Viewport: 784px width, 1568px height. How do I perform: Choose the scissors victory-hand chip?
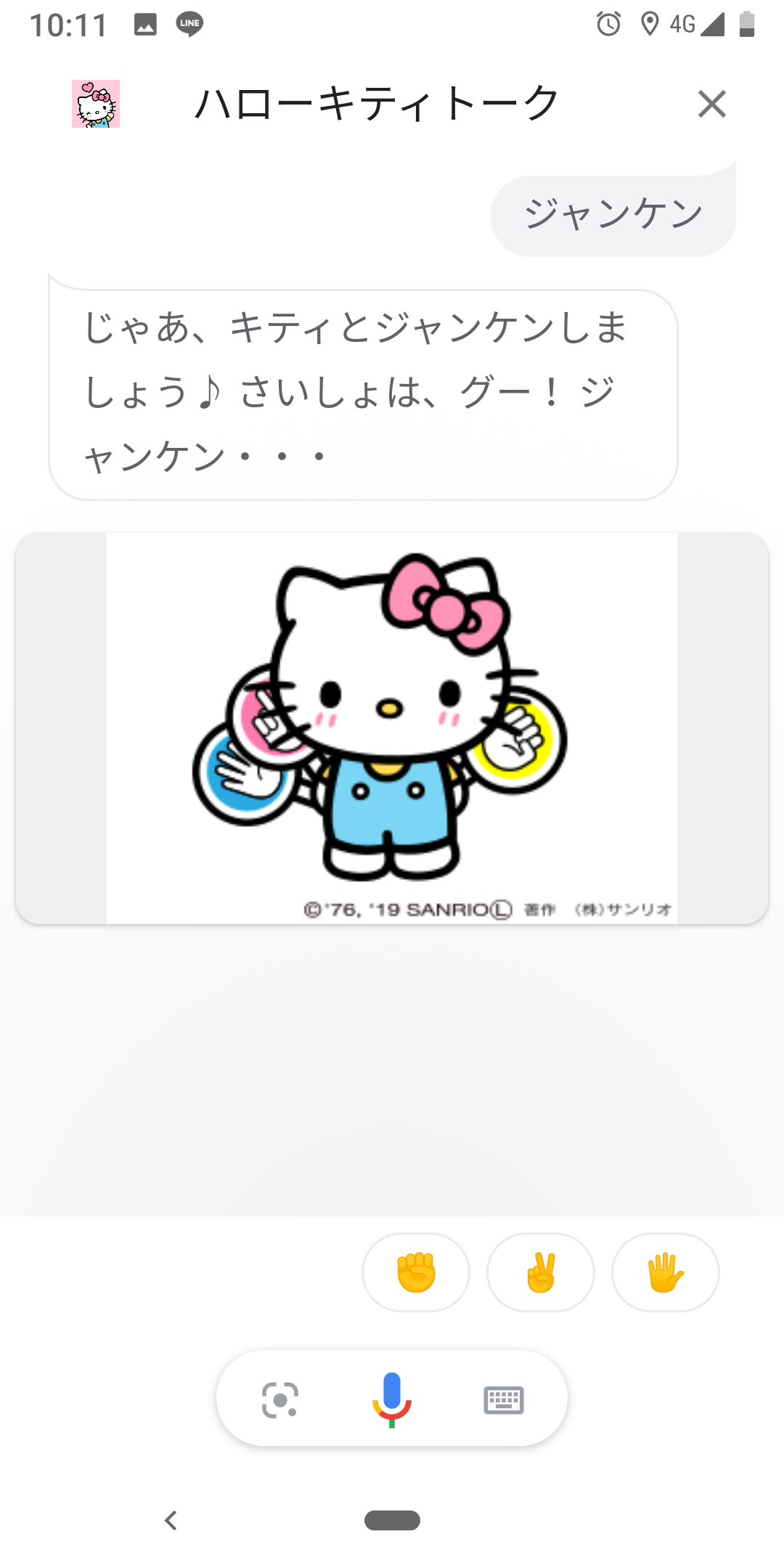[541, 1273]
